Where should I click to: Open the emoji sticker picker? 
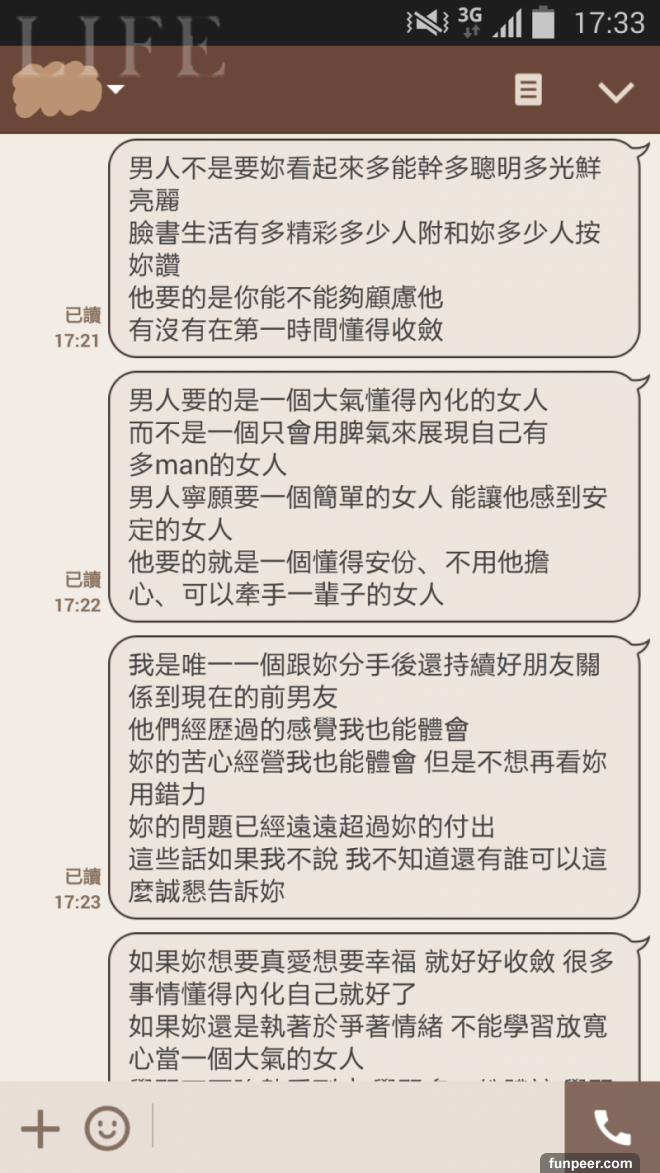(x=107, y=1128)
